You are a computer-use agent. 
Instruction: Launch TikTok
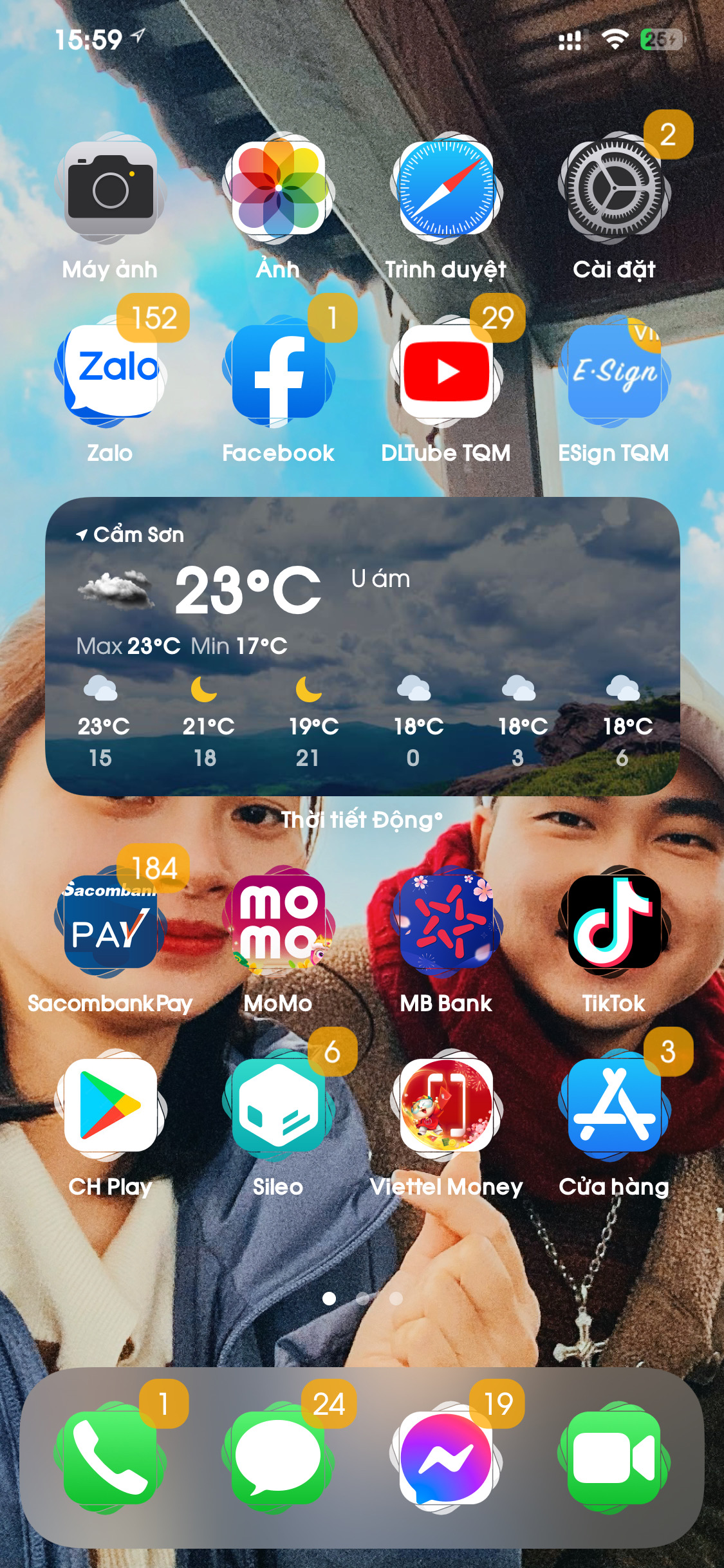tap(614, 922)
